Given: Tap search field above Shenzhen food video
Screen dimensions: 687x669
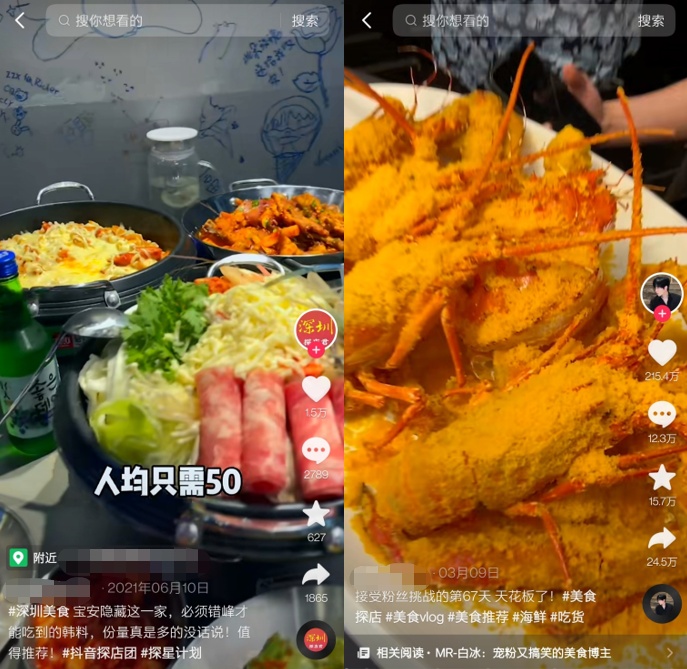Looking at the screenshot, I should [x=170, y=20].
